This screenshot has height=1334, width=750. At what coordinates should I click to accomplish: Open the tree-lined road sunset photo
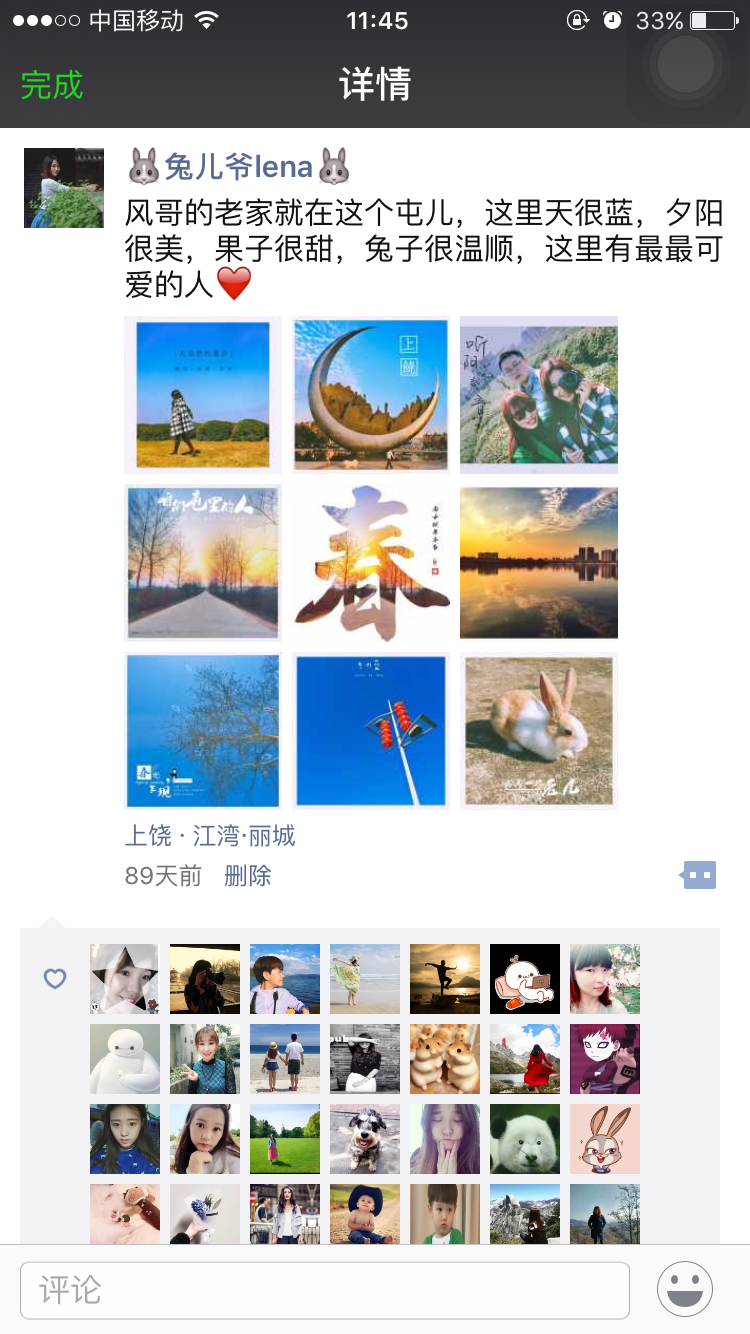tap(203, 562)
